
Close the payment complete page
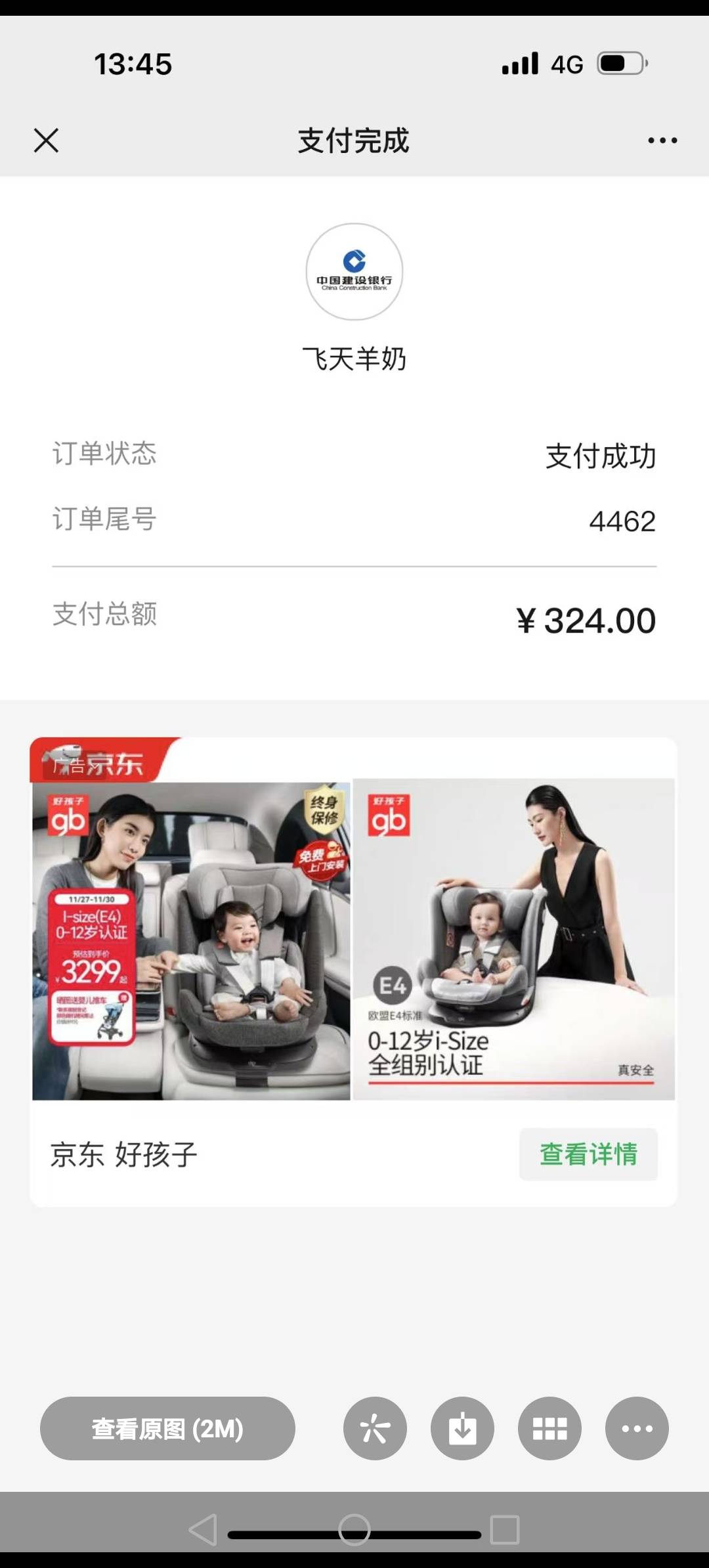point(46,141)
